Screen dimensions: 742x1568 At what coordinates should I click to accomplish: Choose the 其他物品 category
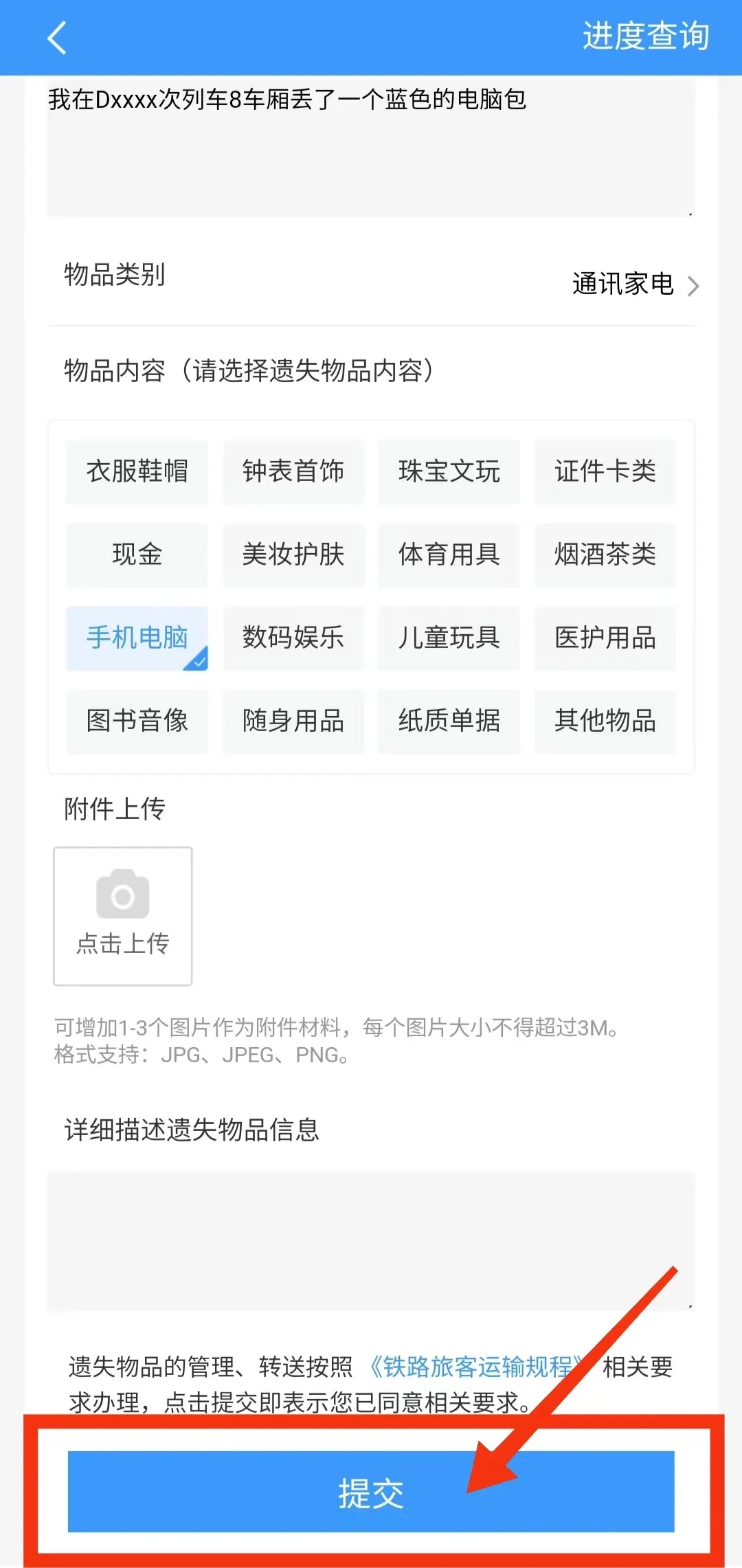click(x=605, y=721)
